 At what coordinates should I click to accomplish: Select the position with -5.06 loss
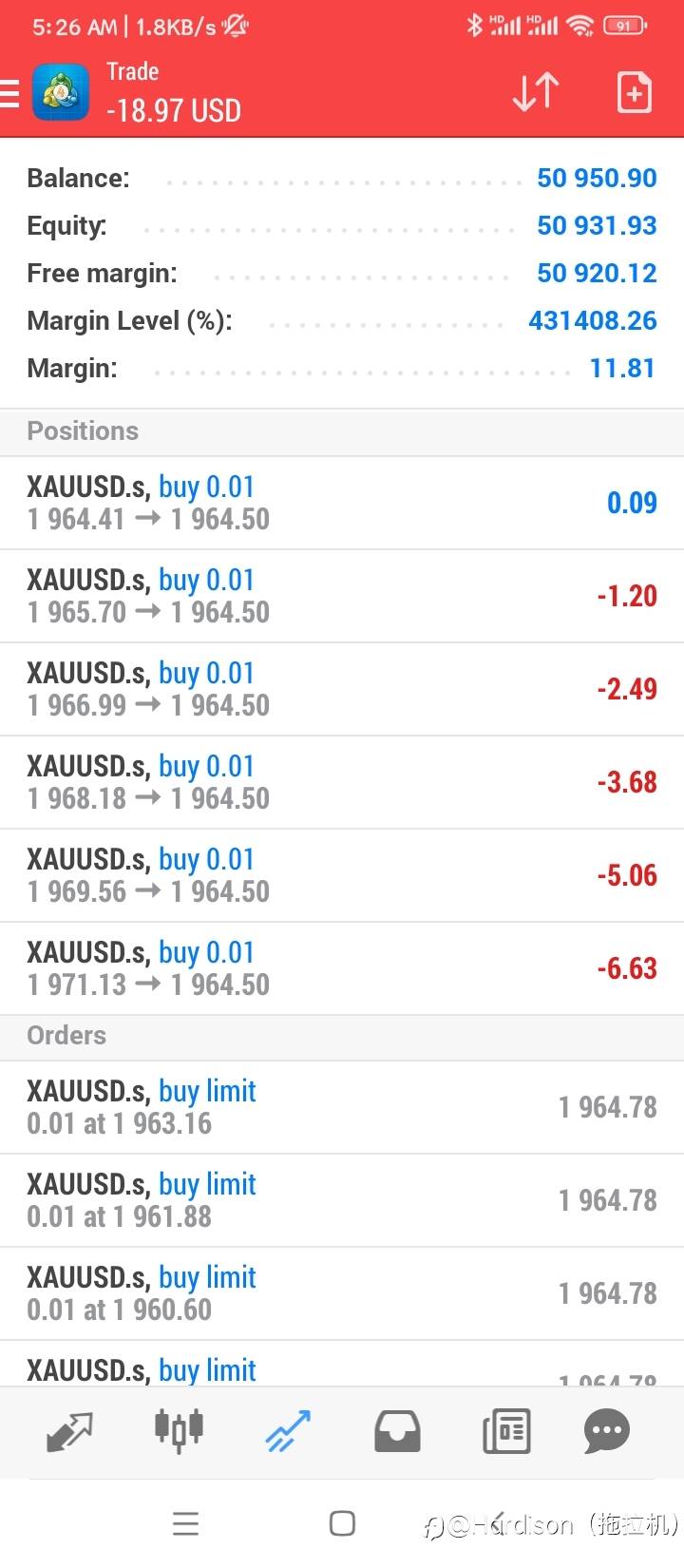[342, 875]
